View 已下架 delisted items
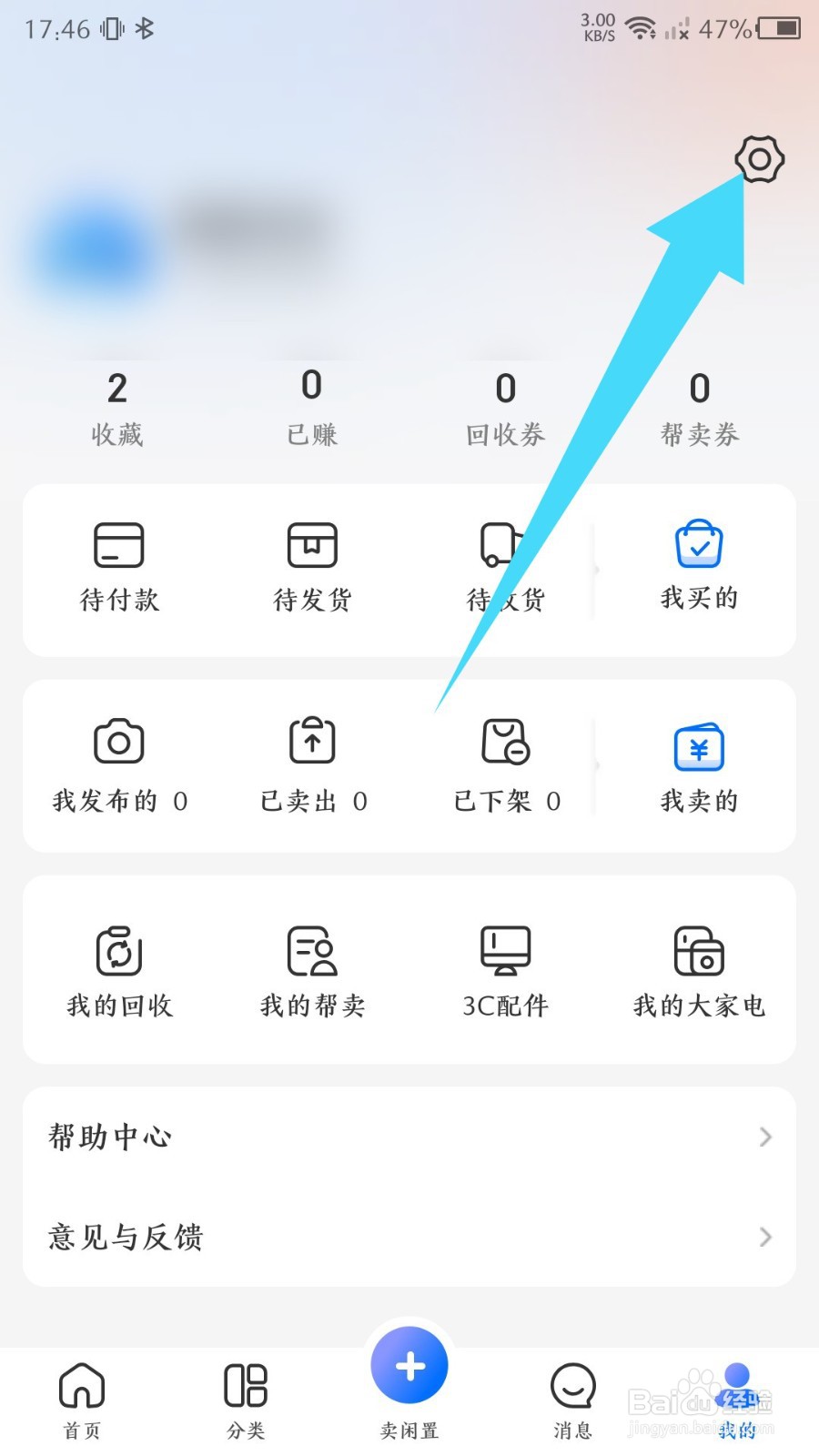The image size is (819, 1456). tap(506, 764)
